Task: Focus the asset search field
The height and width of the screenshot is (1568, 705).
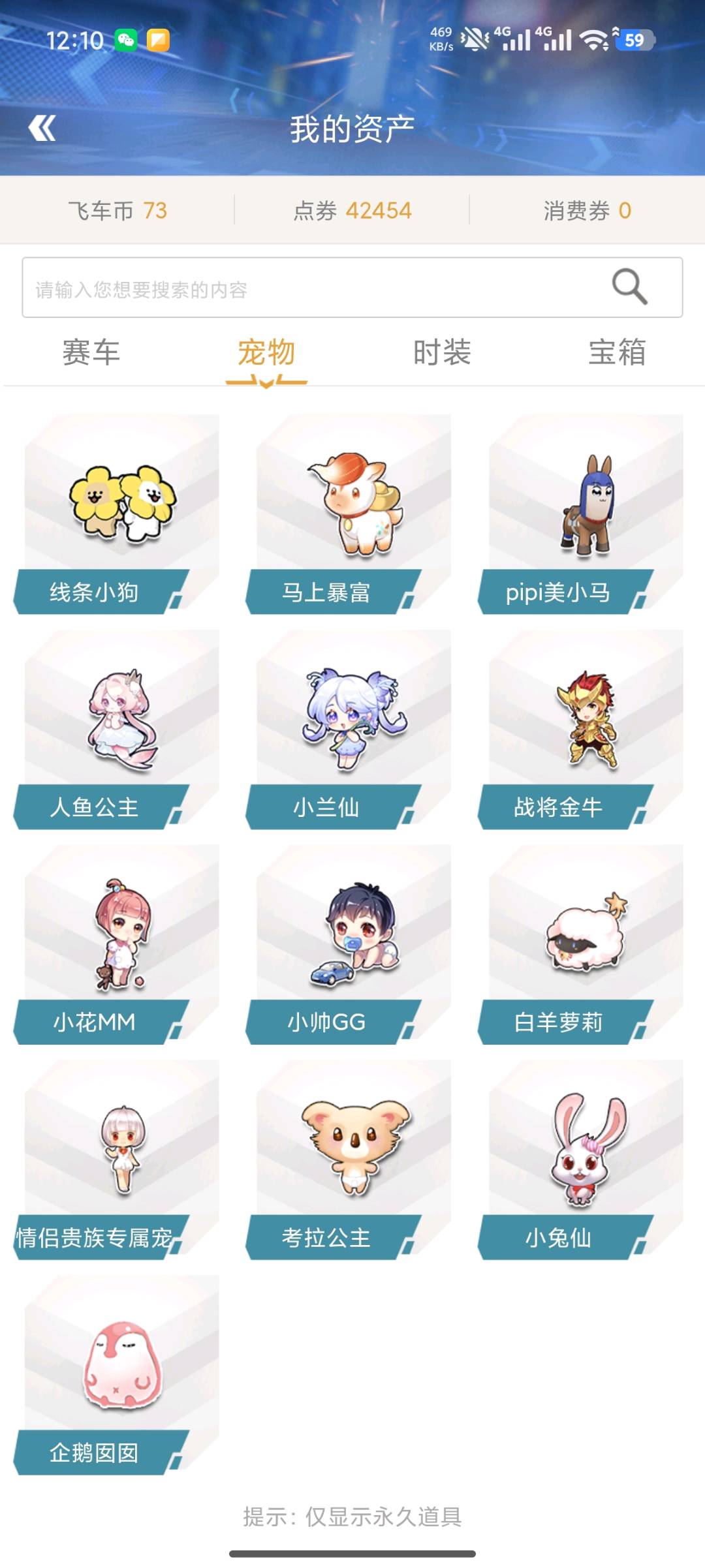Action: (352, 288)
